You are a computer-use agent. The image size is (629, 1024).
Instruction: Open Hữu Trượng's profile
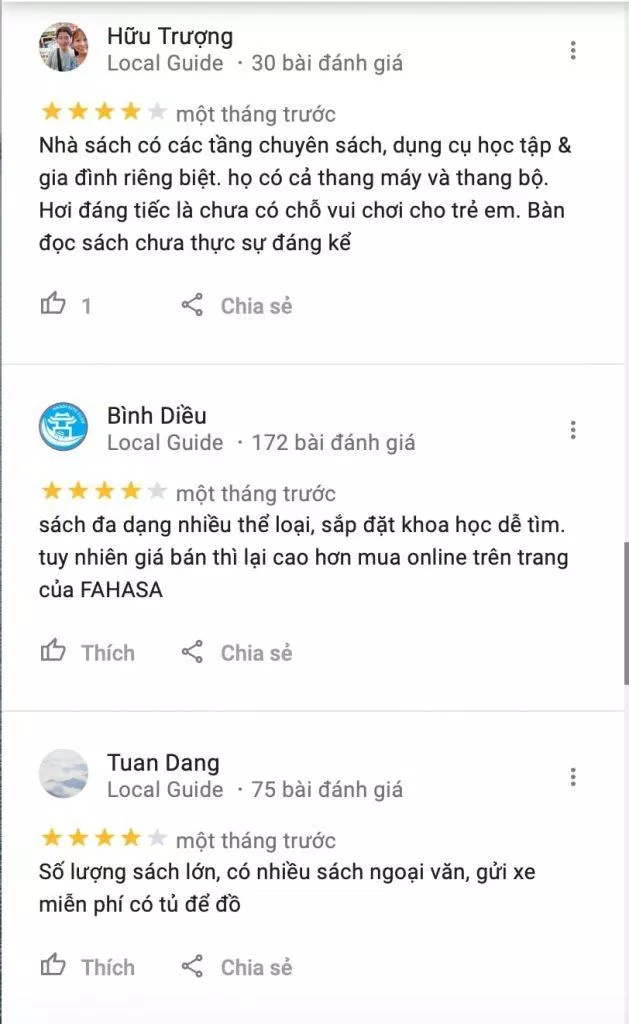coord(170,36)
